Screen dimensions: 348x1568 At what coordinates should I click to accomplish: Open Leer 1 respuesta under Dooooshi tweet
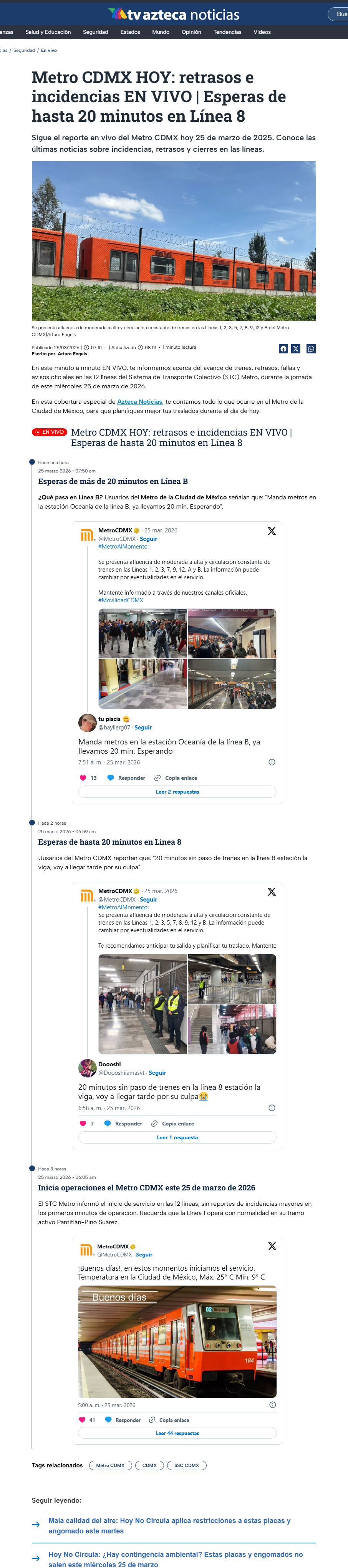[x=177, y=1138]
